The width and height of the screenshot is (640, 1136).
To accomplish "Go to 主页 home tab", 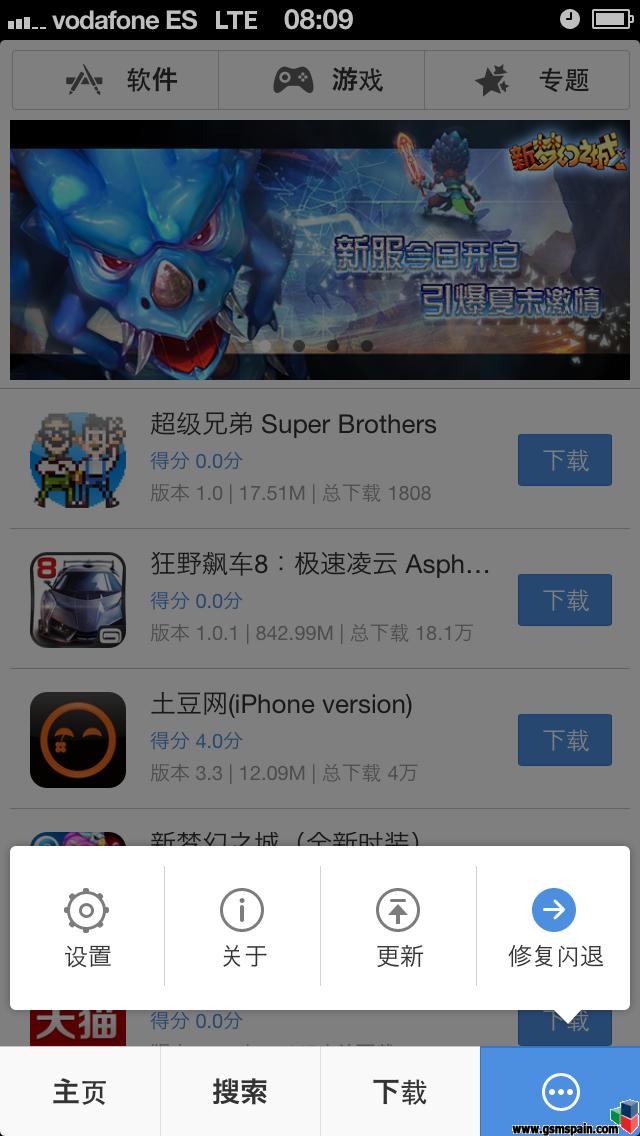I will point(80,1091).
